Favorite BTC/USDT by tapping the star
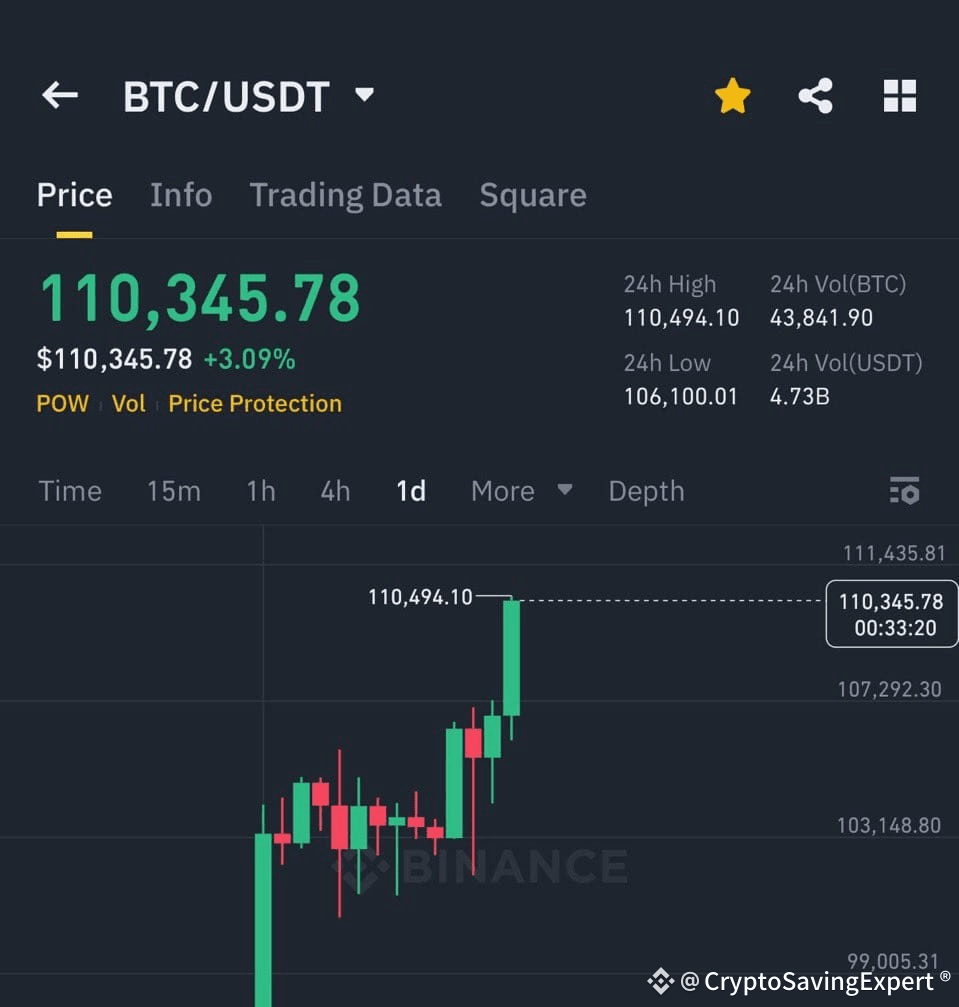This screenshot has height=1007, width=959. point(733,95)
